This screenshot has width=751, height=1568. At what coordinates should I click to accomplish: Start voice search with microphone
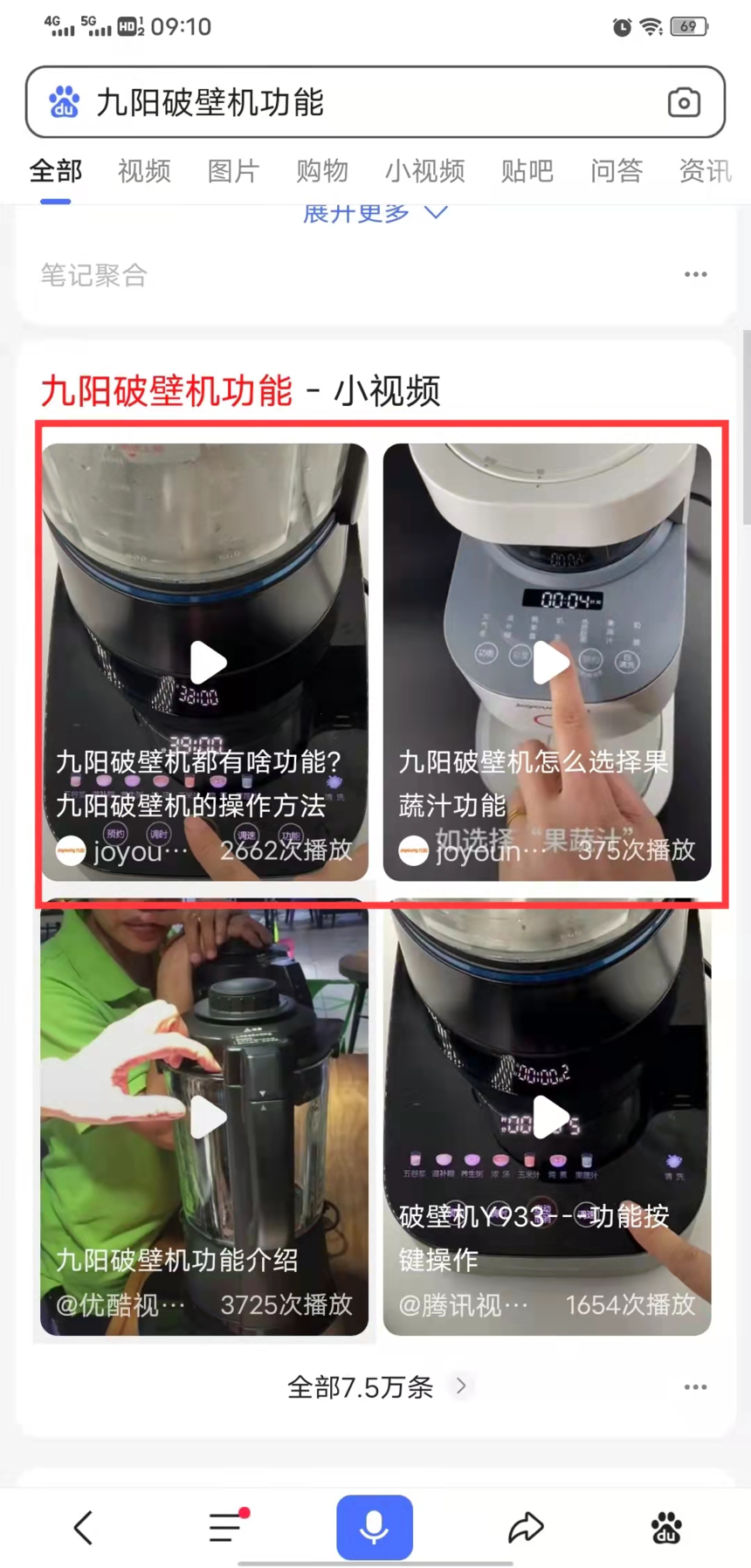pos(375,1528)
